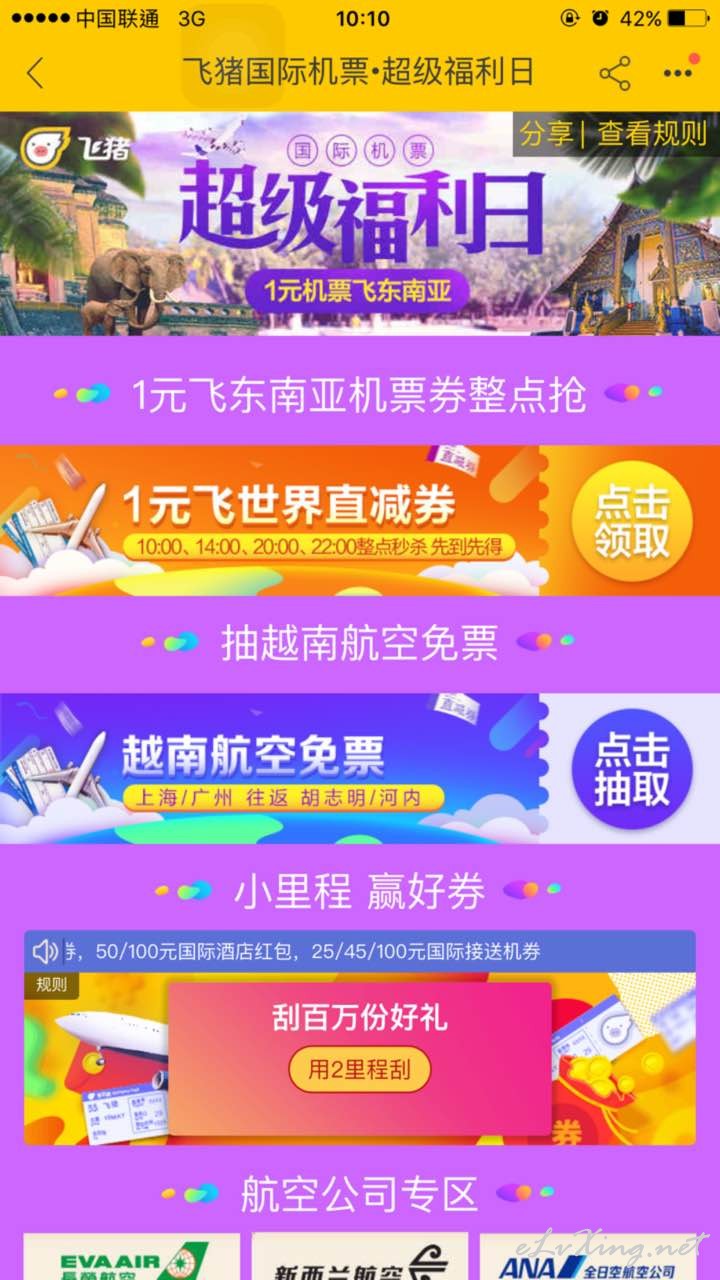Open the EVA Air airline tile

point(132,1257)
